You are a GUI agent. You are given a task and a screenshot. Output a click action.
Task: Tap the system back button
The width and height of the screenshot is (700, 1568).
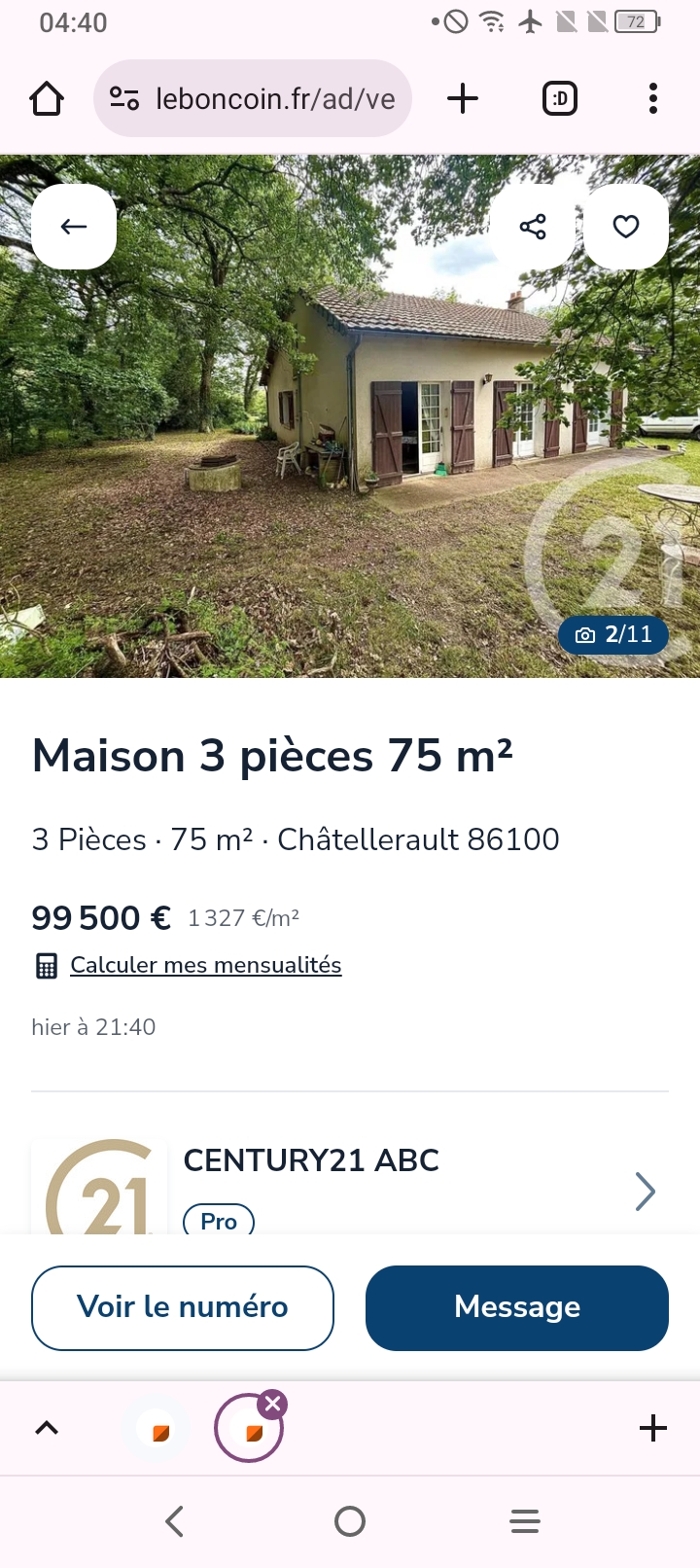click(175, 1521)
